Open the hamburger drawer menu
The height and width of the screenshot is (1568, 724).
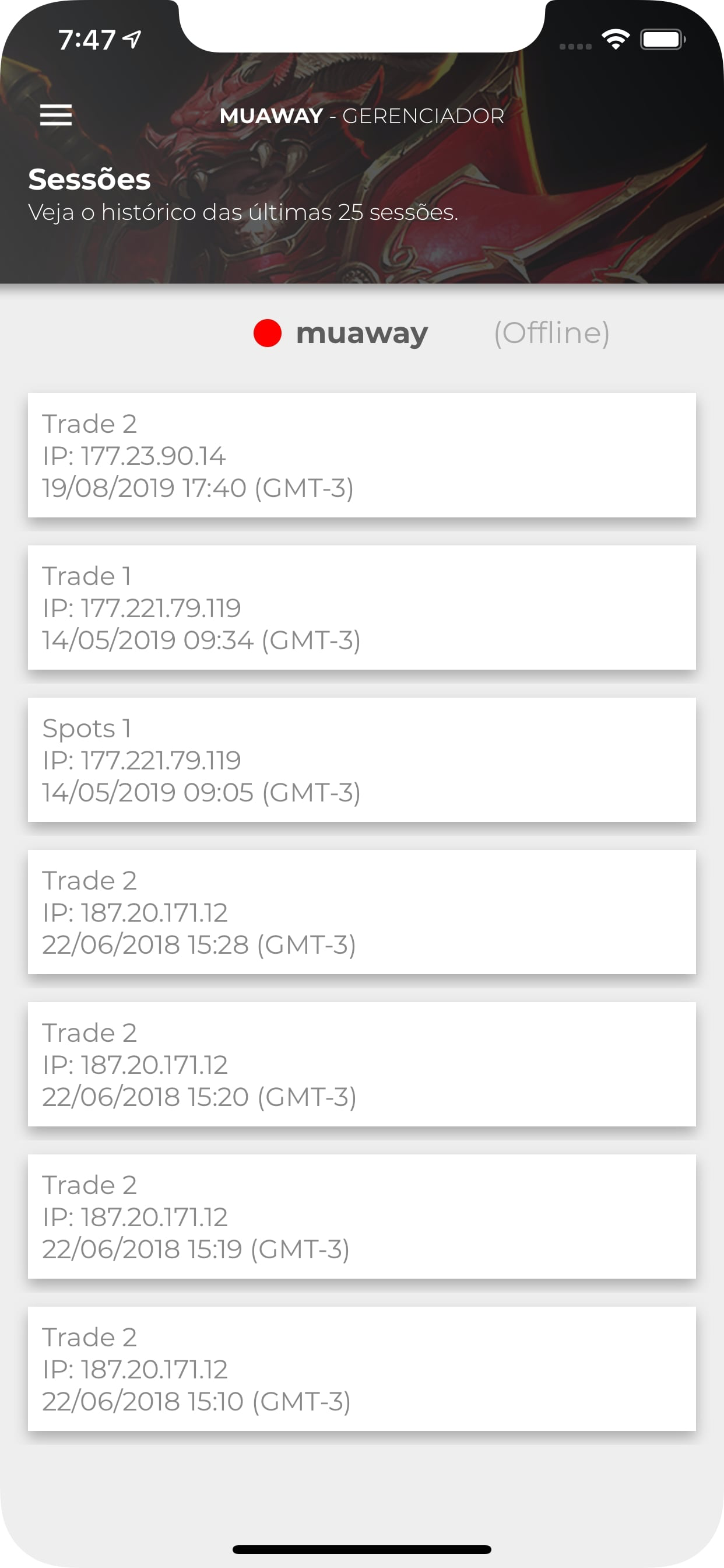(x=56, y=115)
